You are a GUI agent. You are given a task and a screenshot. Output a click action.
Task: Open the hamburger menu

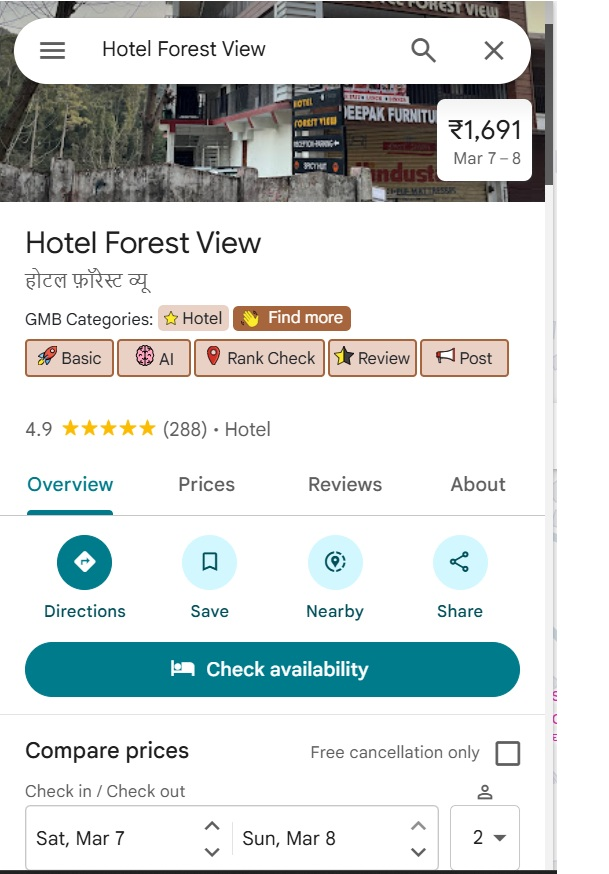52,50
